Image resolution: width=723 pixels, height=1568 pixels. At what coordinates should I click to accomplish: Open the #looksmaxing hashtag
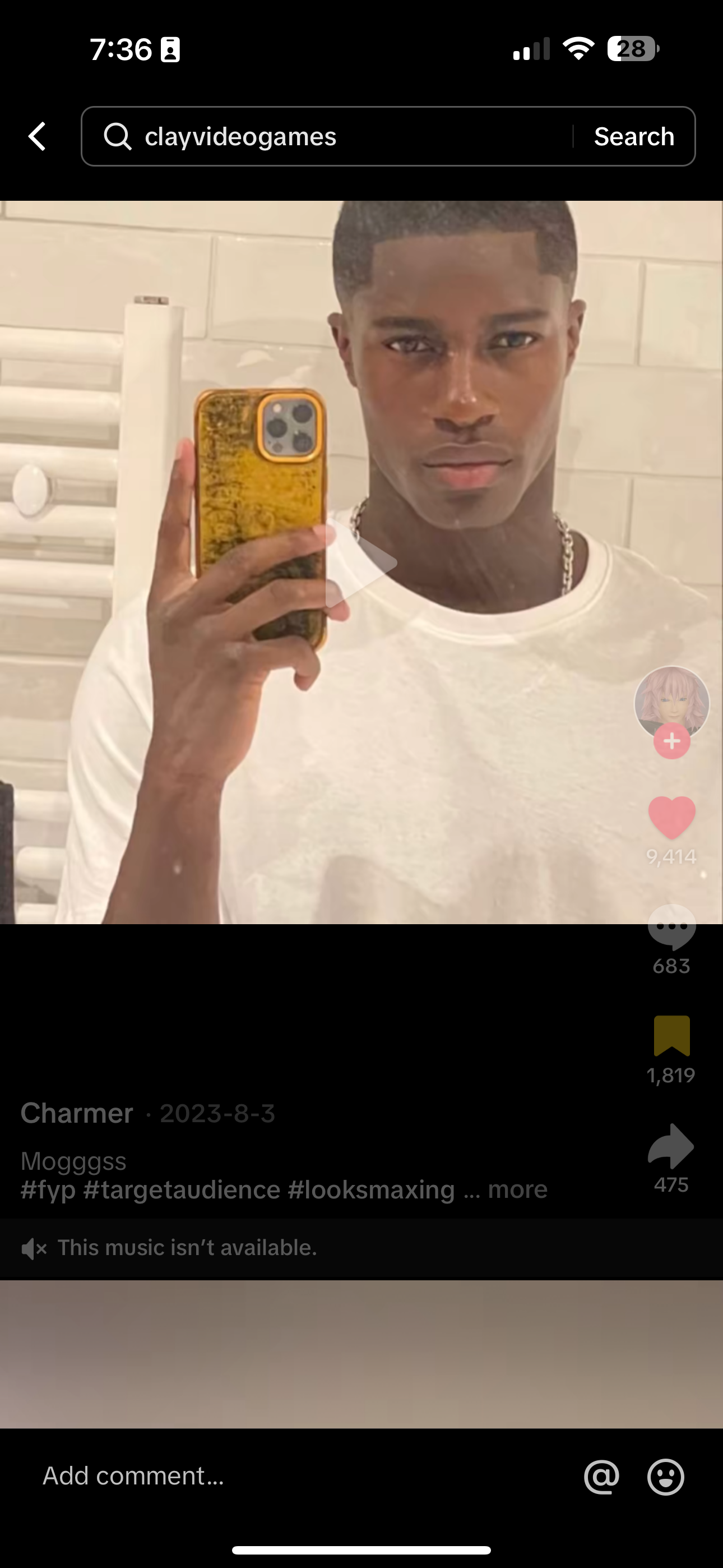(371, 1189)
